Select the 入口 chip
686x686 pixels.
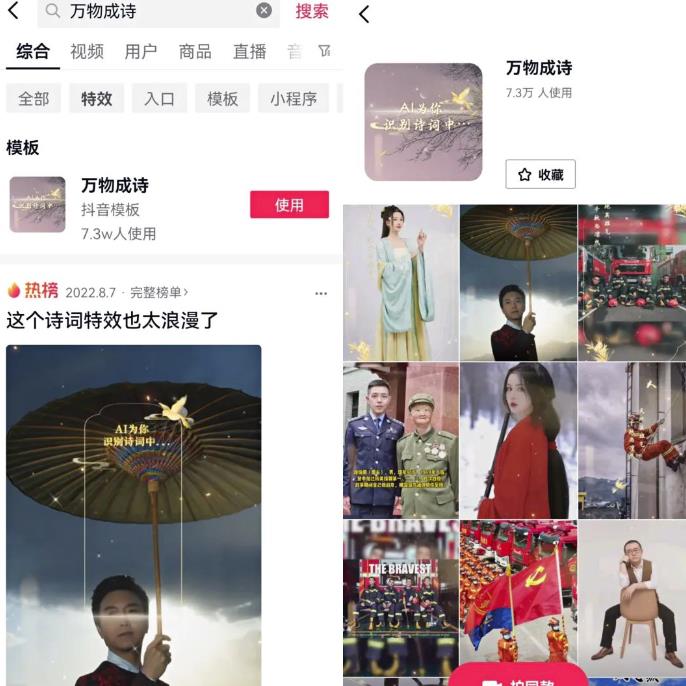pyautogui.click(x=159, y=99)
